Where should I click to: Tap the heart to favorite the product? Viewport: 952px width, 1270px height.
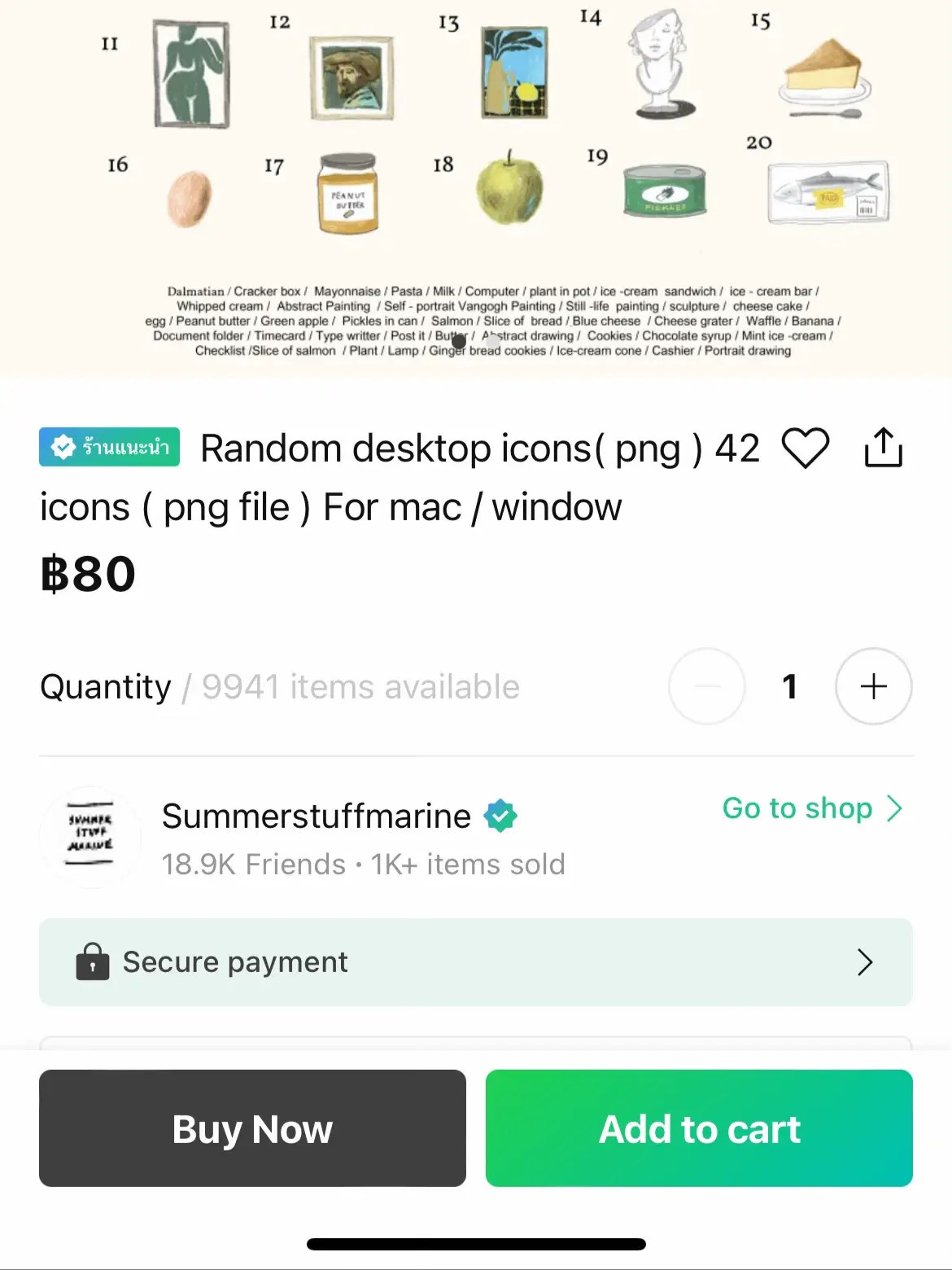tap(806, 447)
